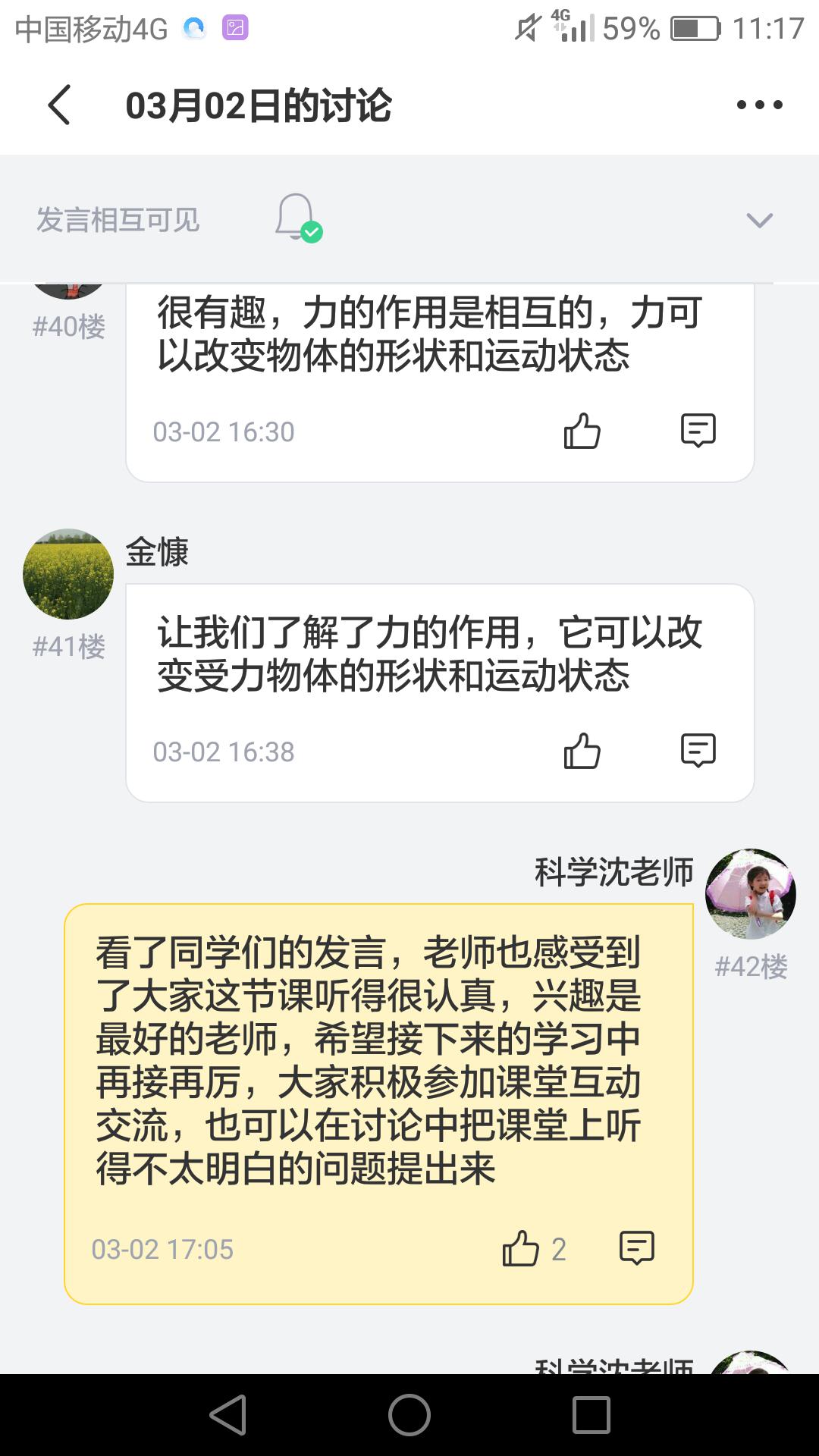Screen dimensions: 819x1456
Task: Expand the 发言相互可见 header chevron
Action: [x=759, y=221]
